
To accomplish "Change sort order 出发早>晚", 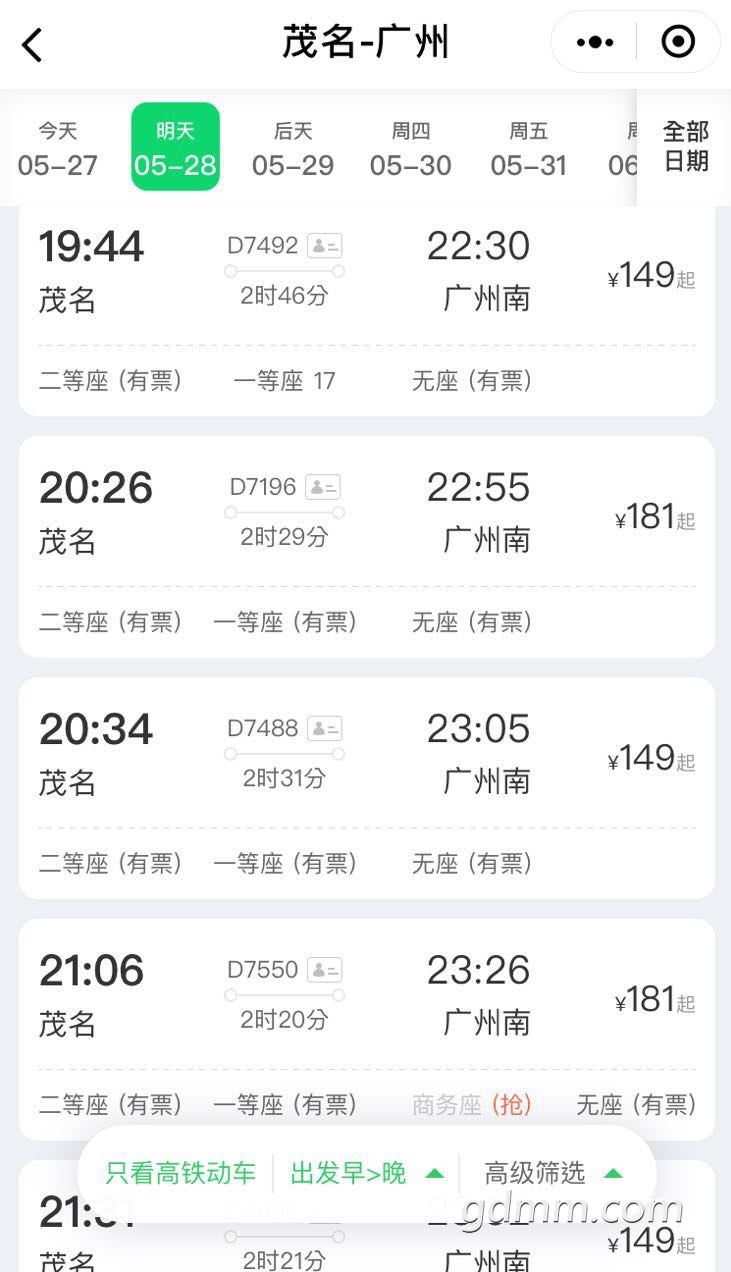I will tap(366, 1173).
